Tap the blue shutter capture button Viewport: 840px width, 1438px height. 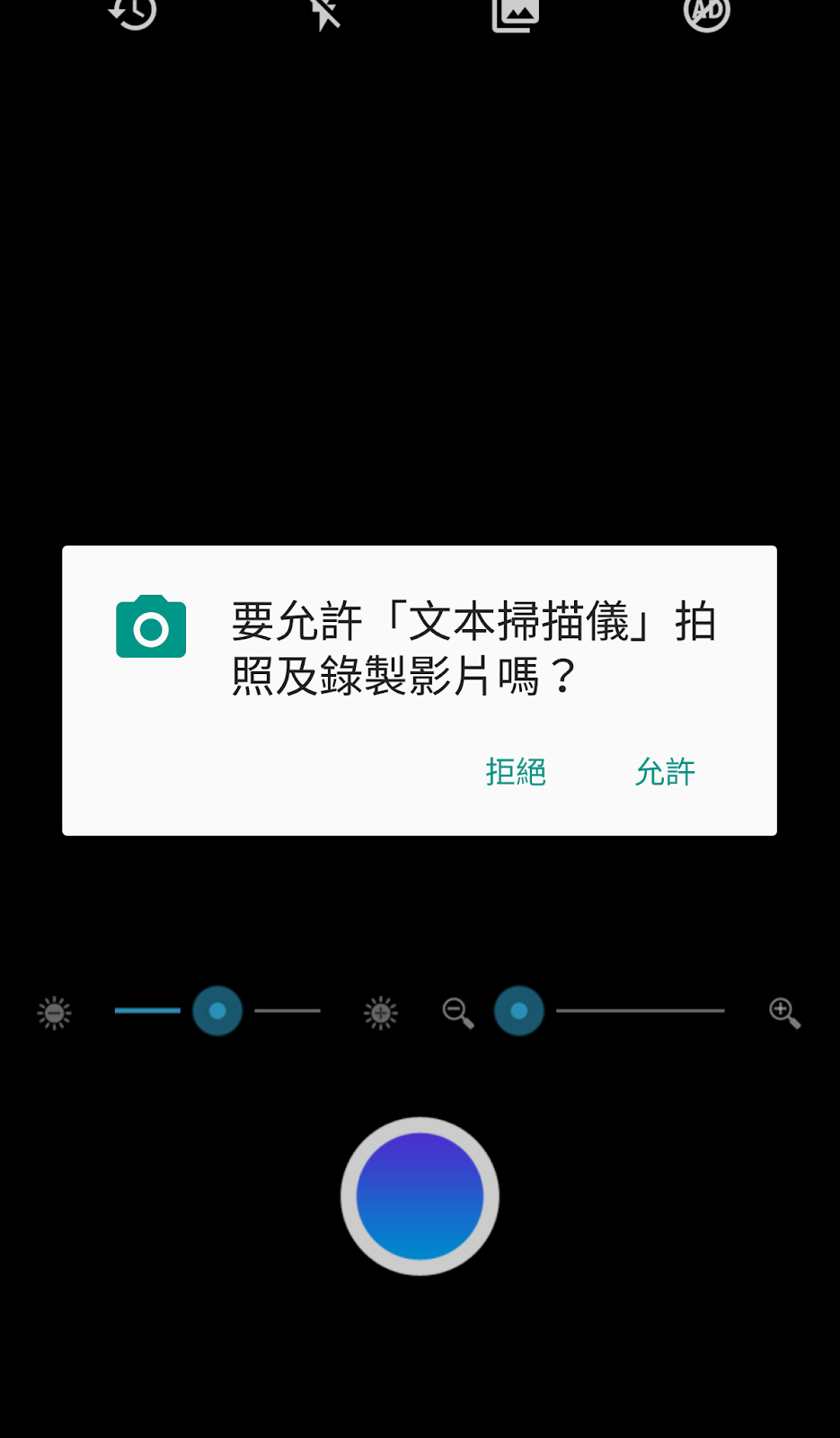(x=420, y=1196)
